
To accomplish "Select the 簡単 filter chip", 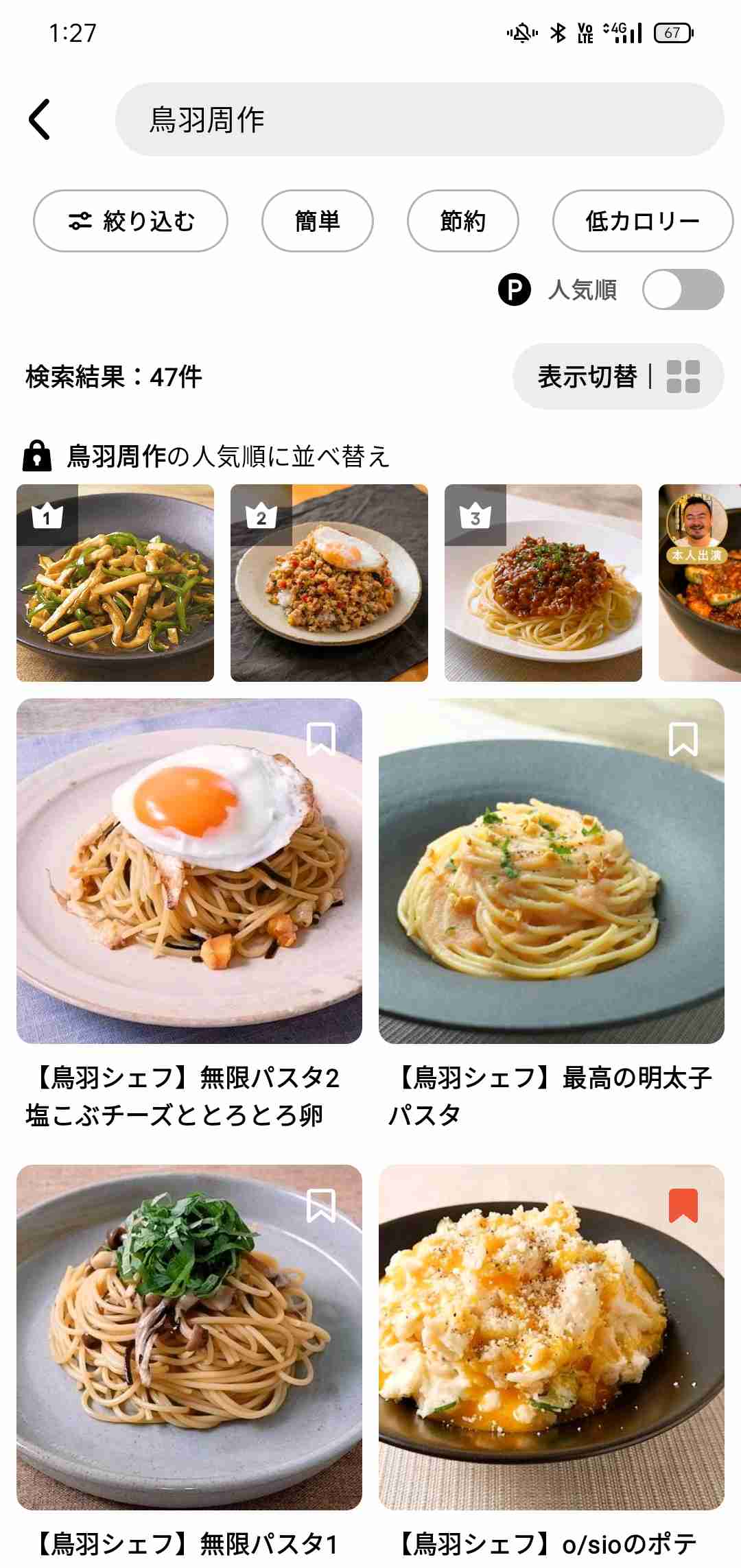I will coord(317,221).
